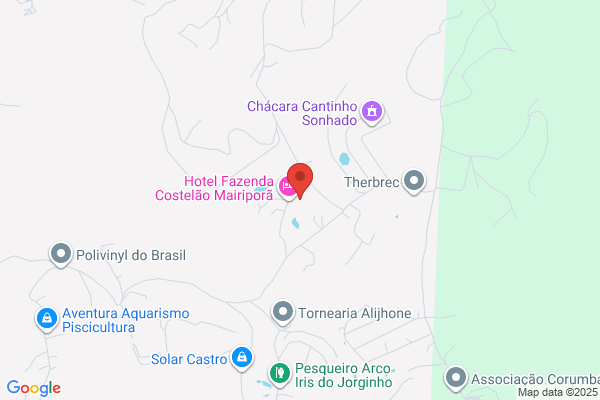
Task: Open the Polivinyl do Brasil marker
Action: tap(62, 254)
